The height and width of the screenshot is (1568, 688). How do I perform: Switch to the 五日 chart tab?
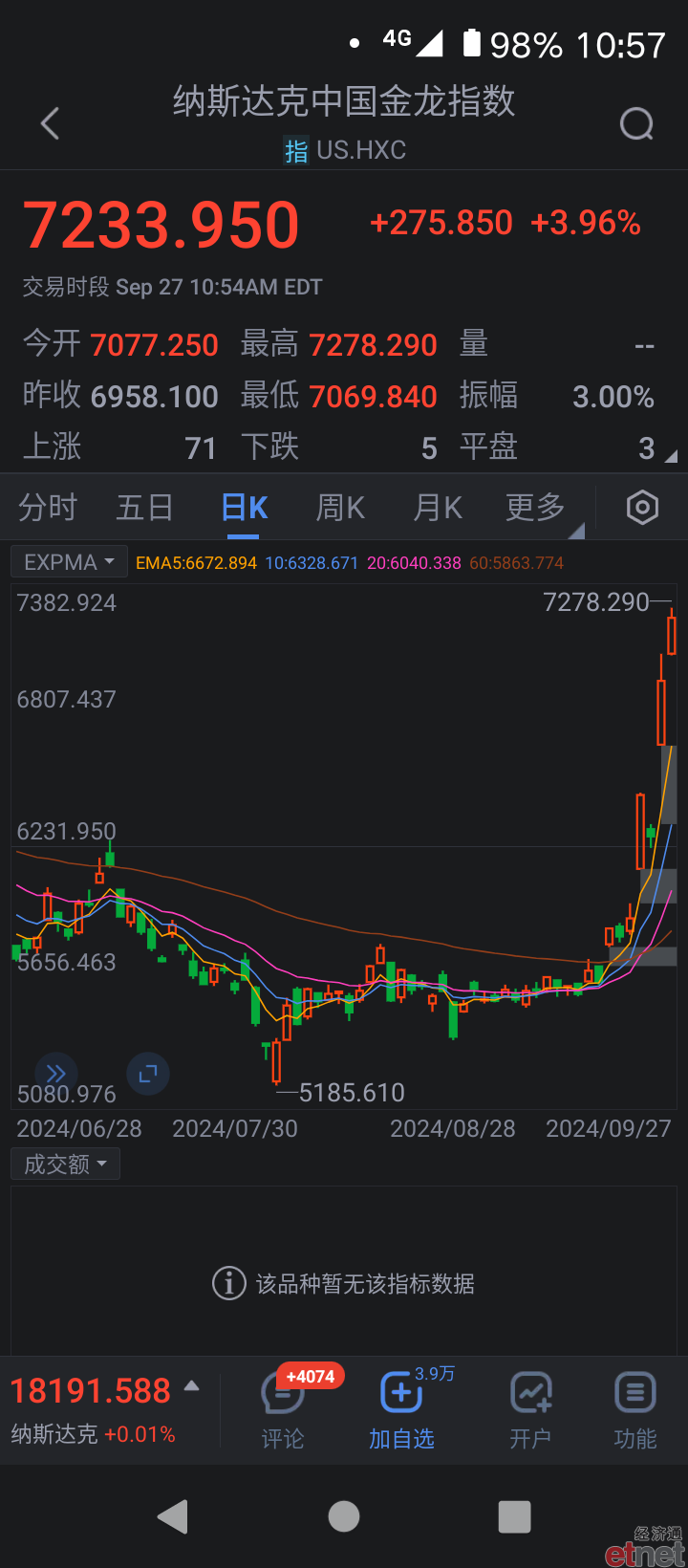click(x=144, y=507)
